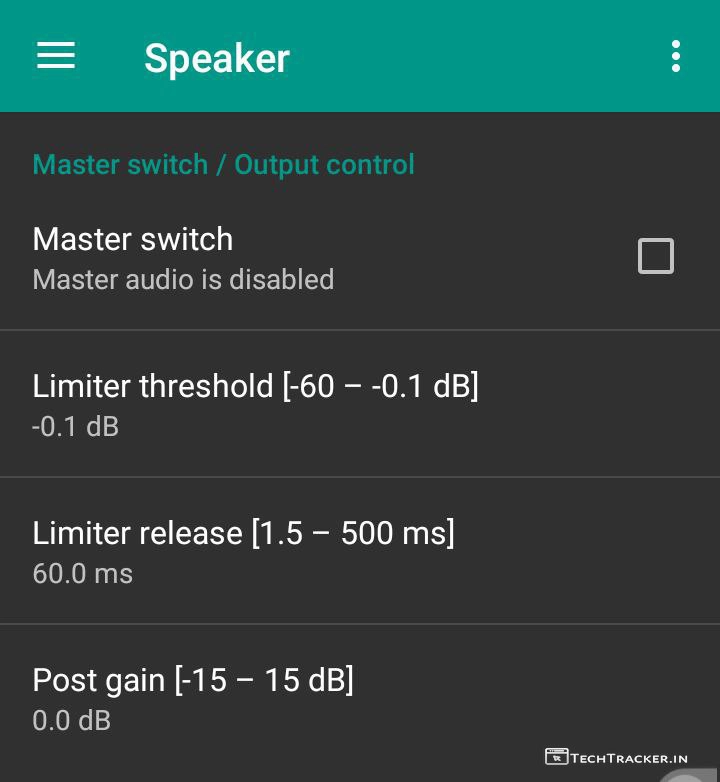Enable the Master switch checkbox
Screen dimensions: 720x782
click(x=656, y=257)
